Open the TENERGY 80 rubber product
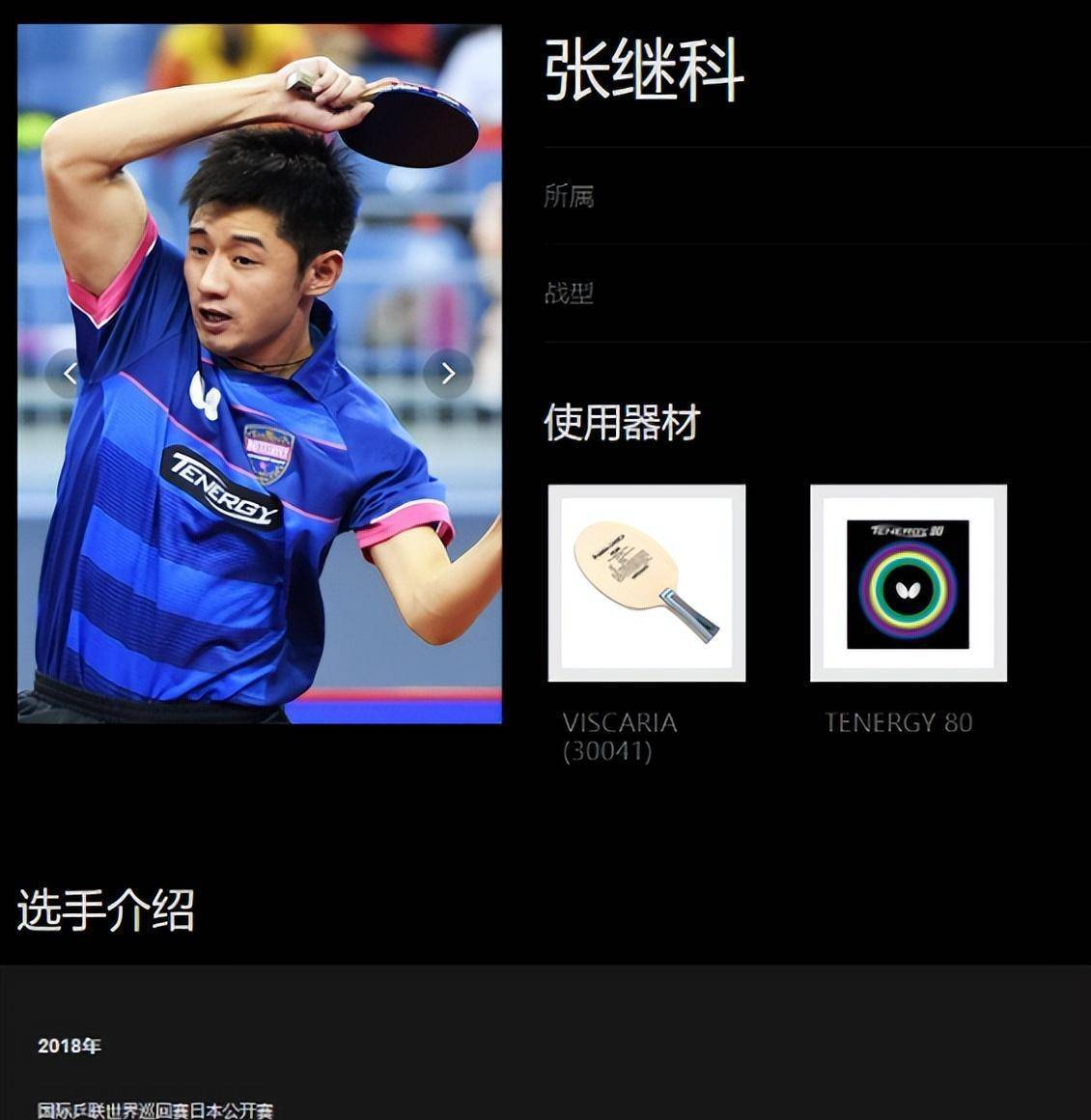This screenshot has width=1091, height=1120. coord(908,583)
